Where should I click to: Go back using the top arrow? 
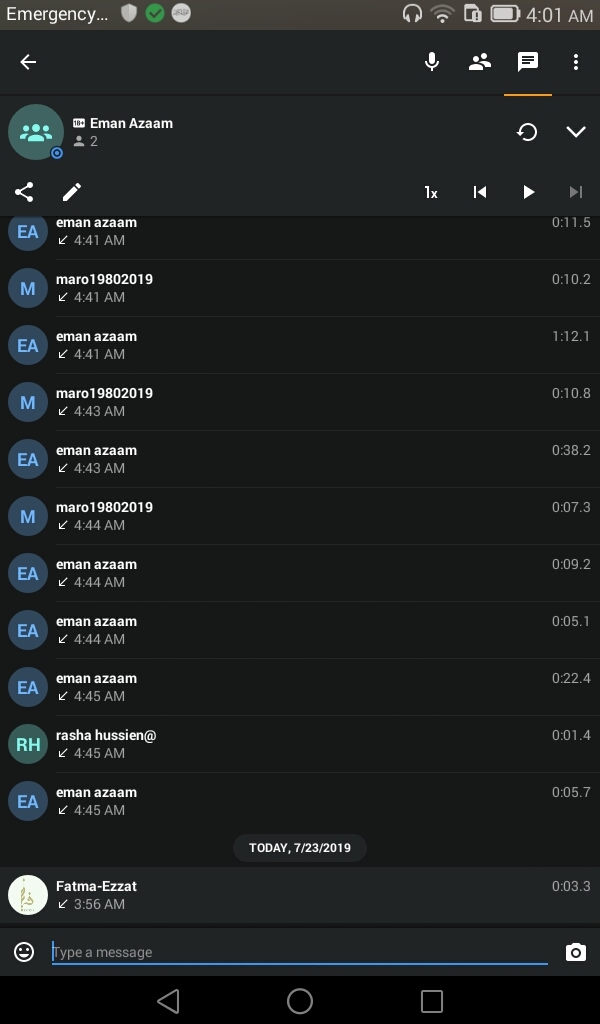[28, 62]
